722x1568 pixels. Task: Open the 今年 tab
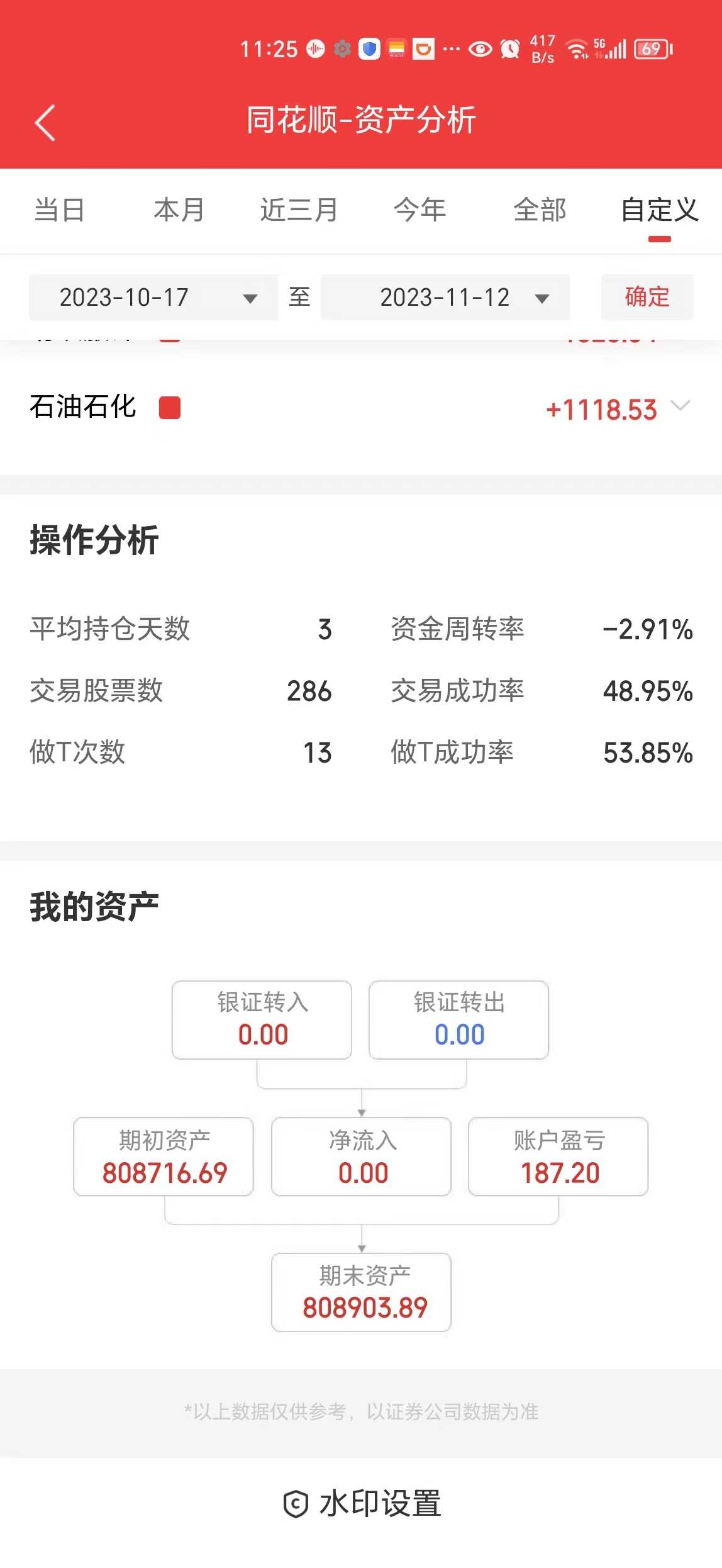coord(419,210)
